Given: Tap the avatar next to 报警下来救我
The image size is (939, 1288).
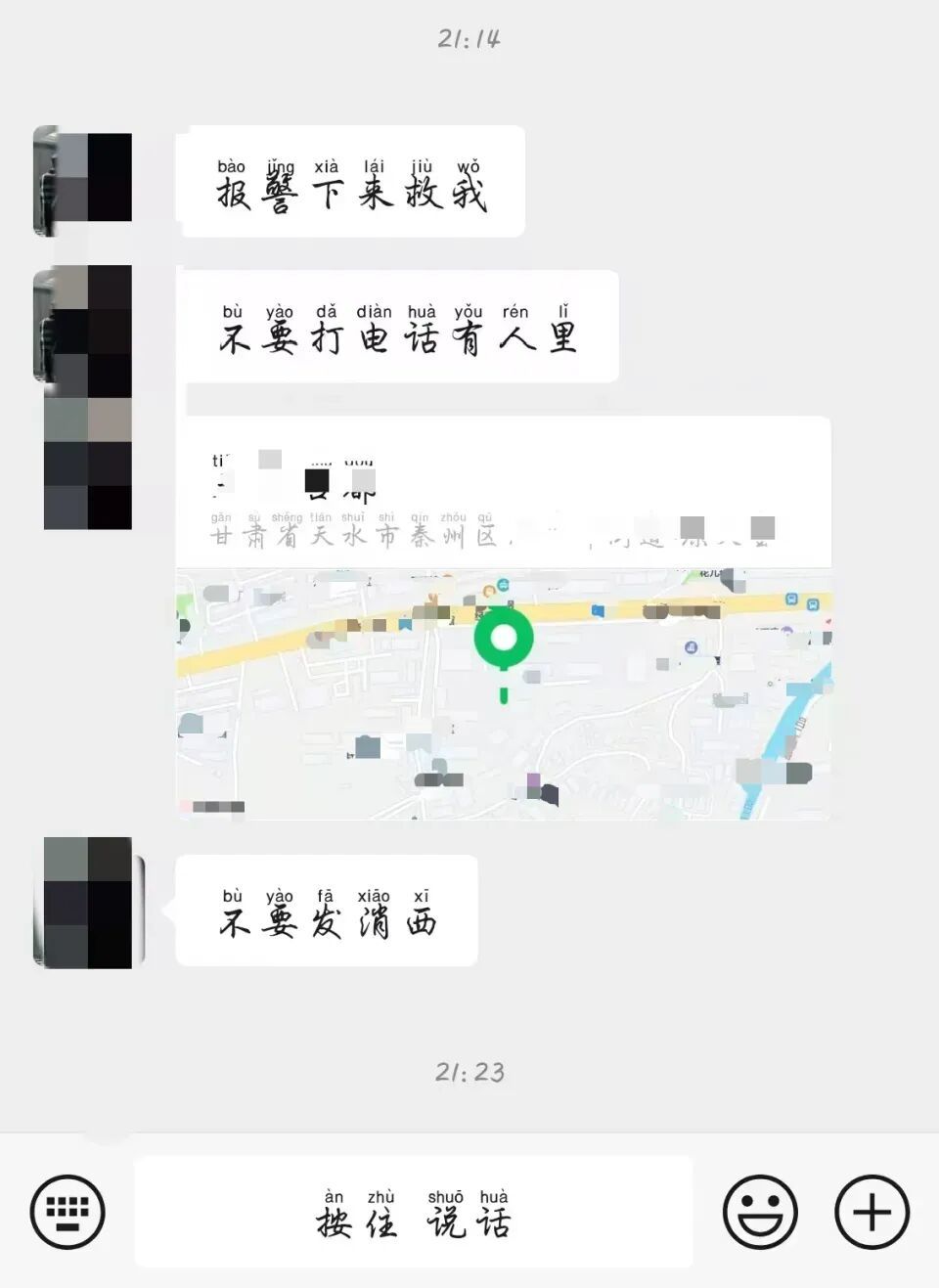Looking at the screenshot, I should [x=82, y=181].
